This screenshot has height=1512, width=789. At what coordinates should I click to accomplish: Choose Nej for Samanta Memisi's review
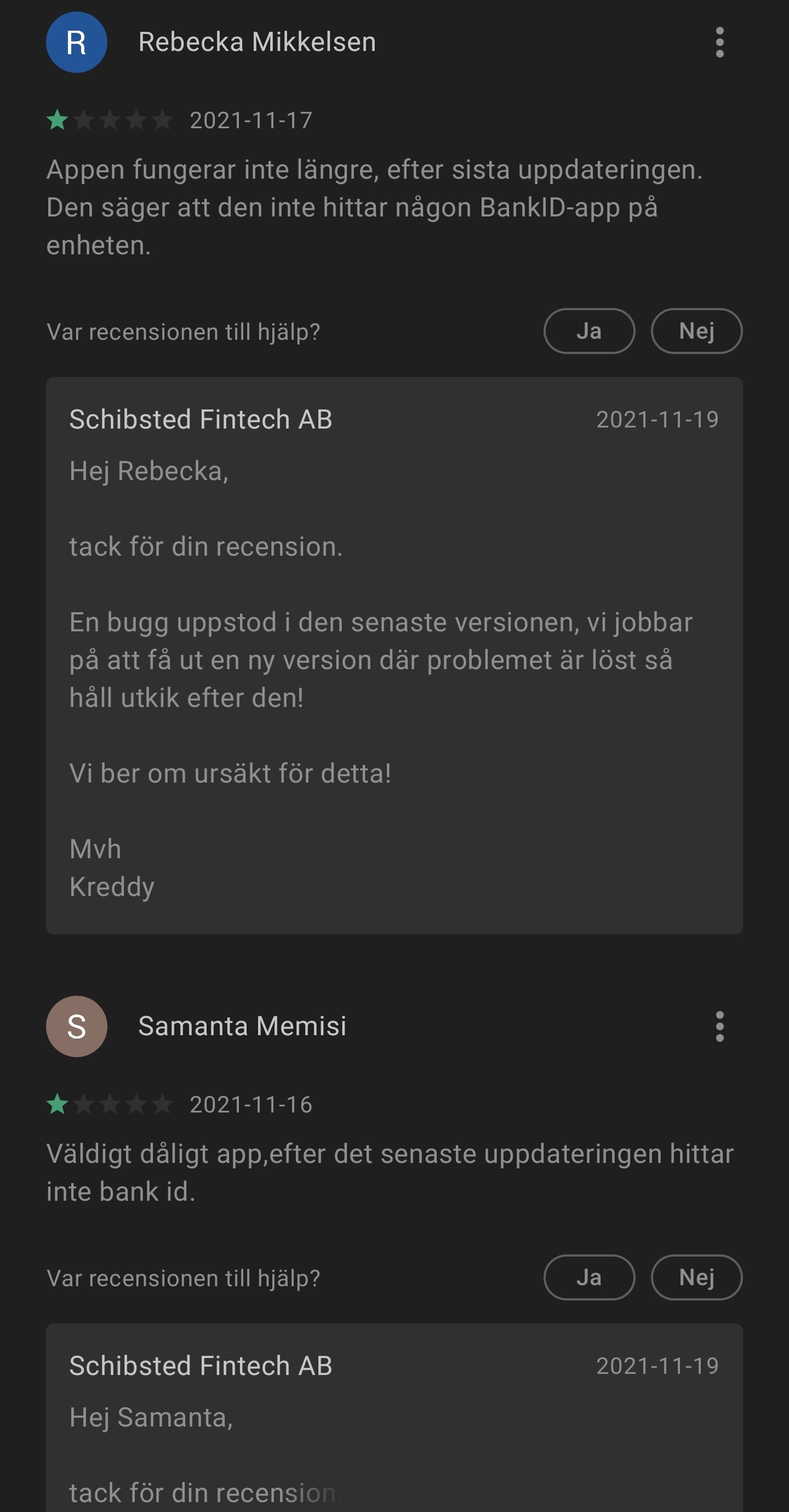click(696, 1277)
